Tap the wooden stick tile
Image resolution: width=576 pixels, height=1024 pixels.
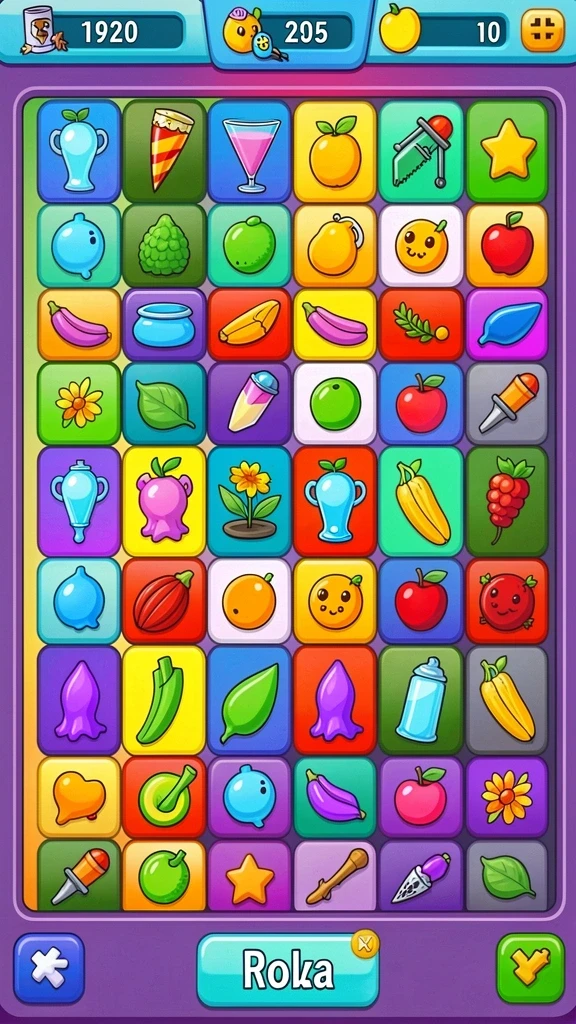coord(335,875)
